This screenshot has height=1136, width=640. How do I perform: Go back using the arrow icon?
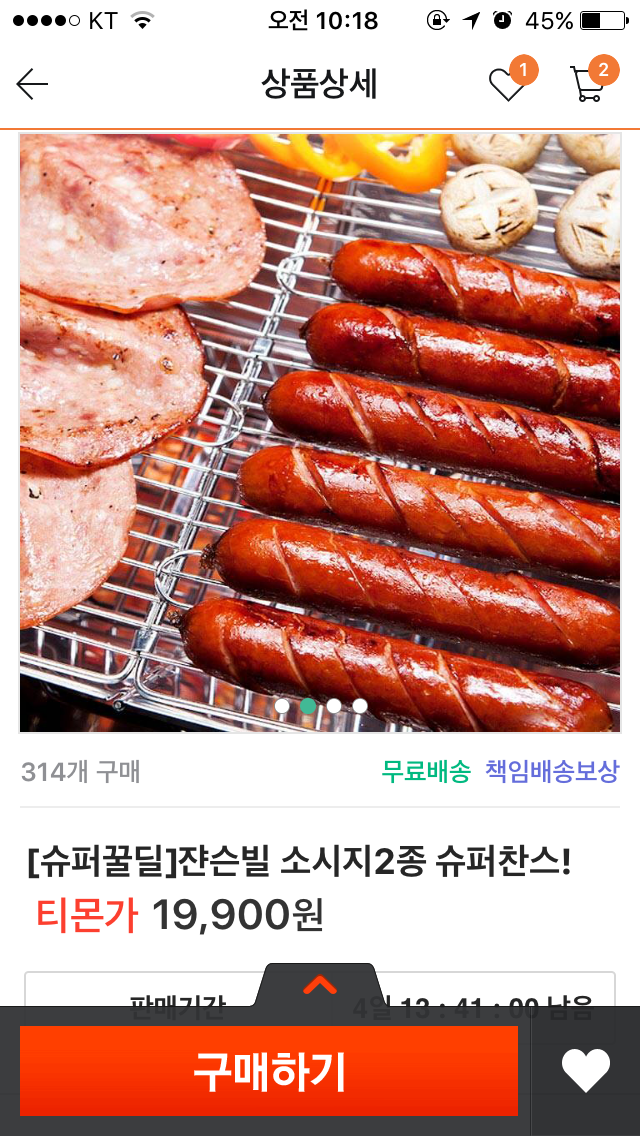click(x=32, y=85)
